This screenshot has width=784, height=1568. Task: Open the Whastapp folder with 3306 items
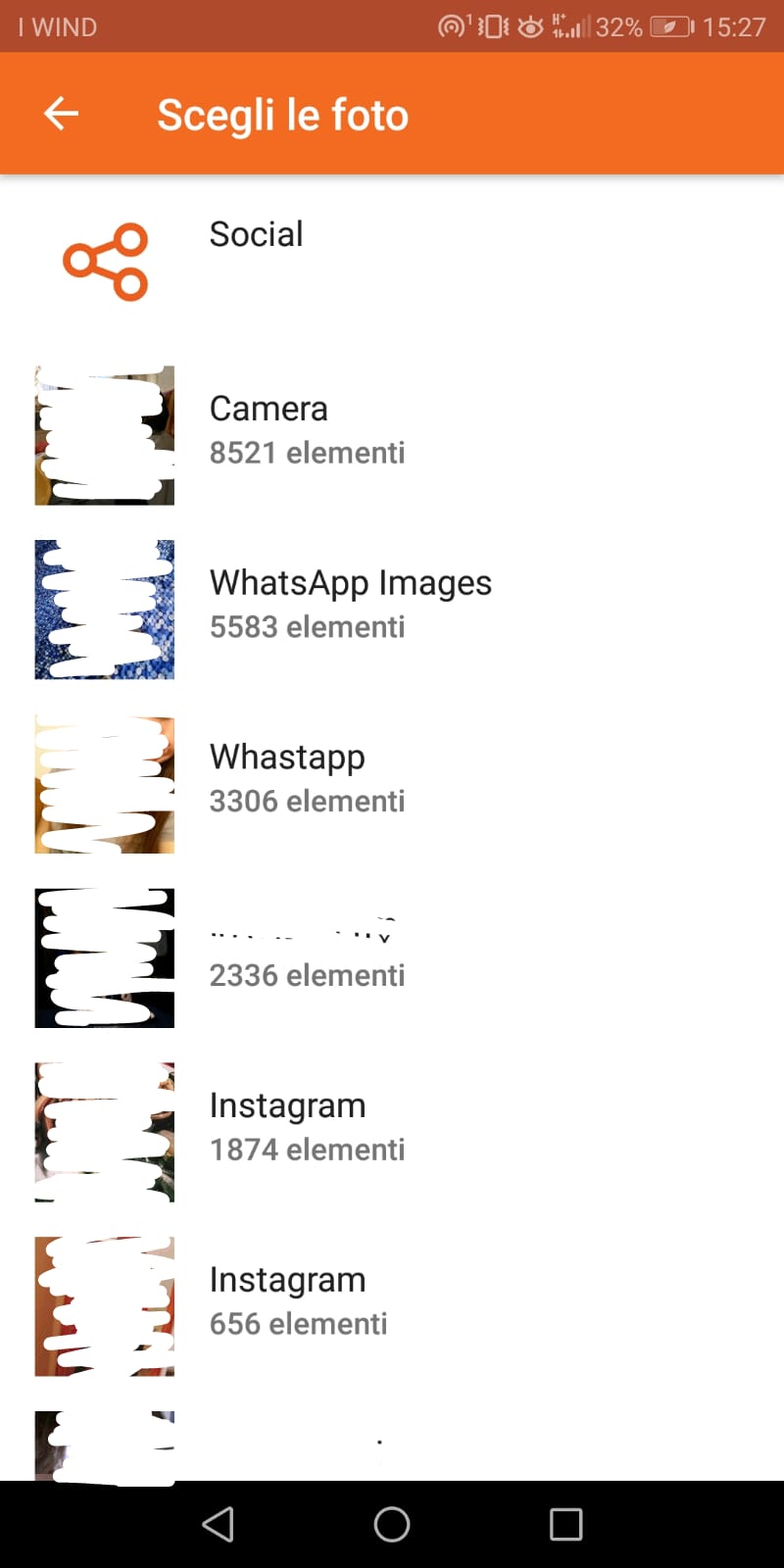click(392, 784)
